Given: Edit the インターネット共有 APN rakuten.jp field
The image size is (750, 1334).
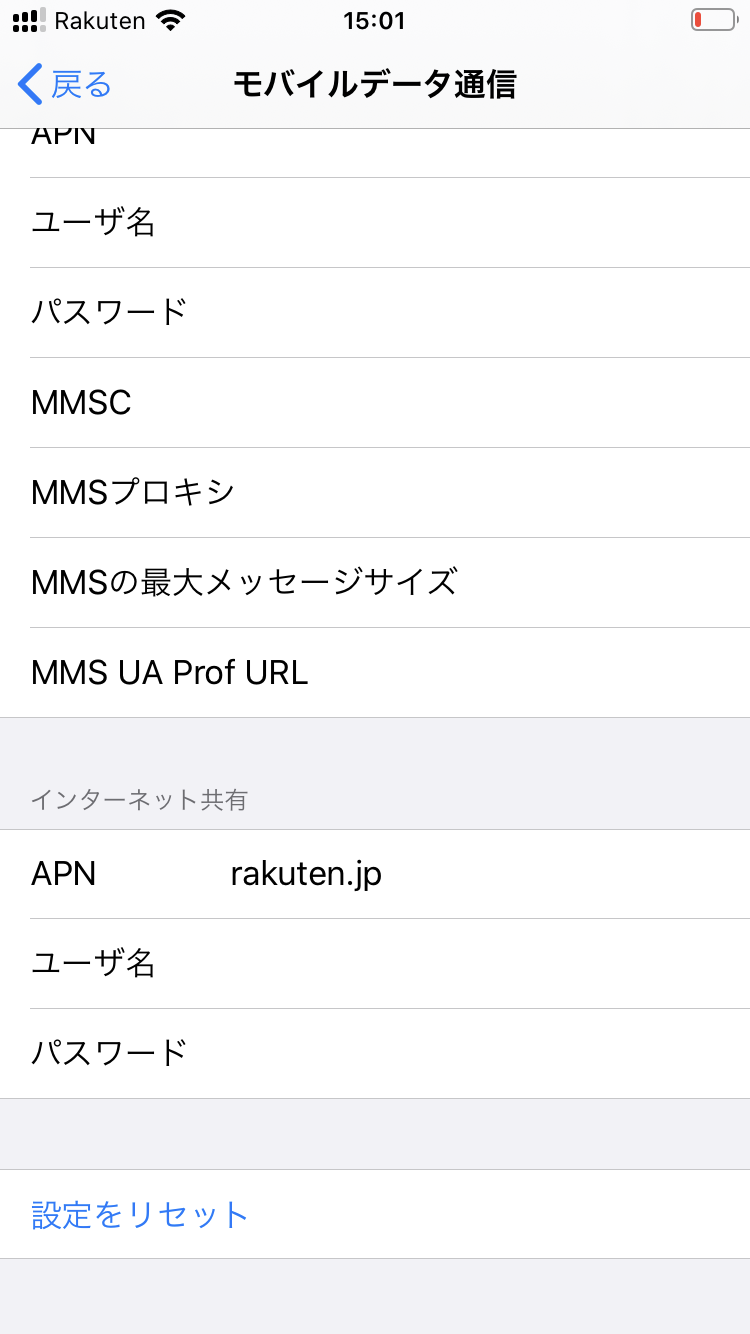Looking at the screenshot, I should click(x=375, y=874).
